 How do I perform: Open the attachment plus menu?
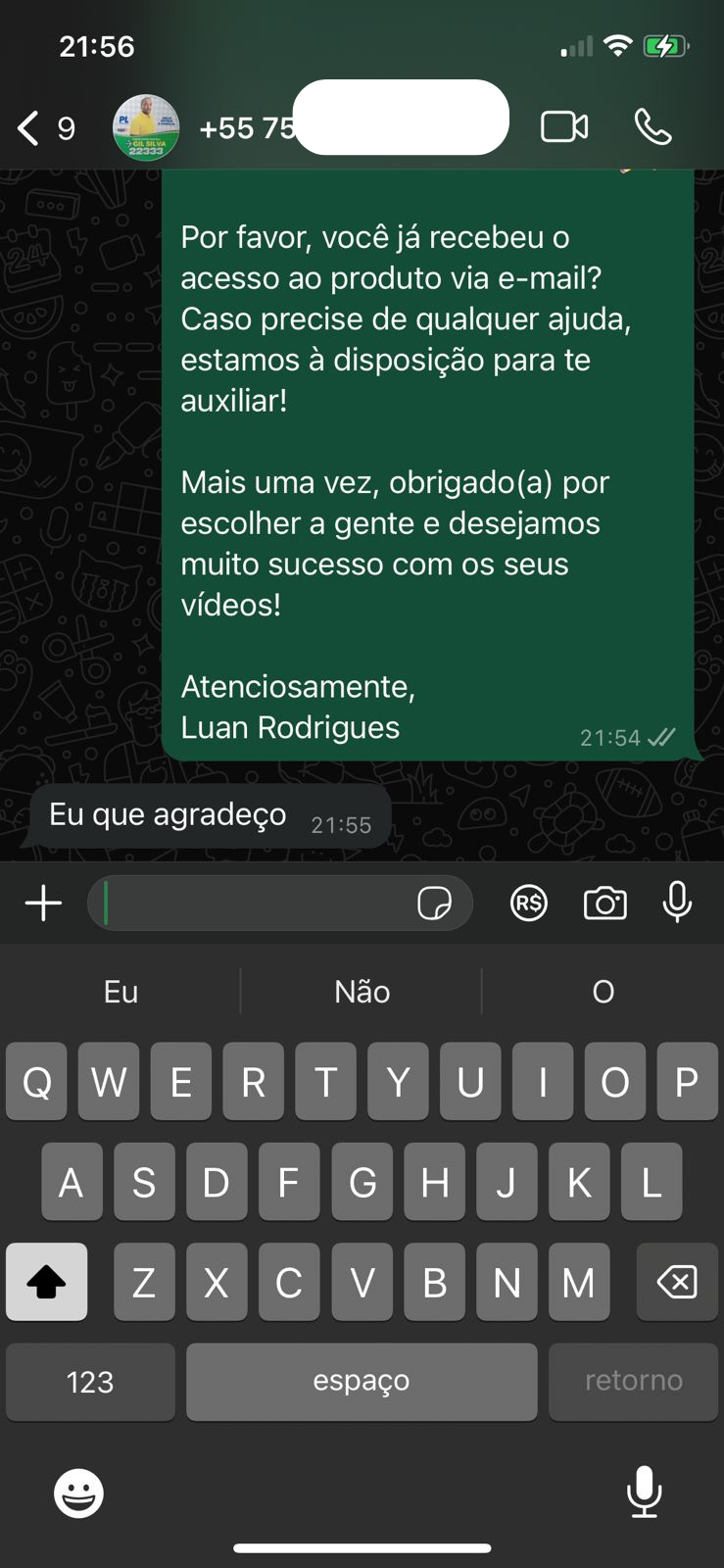[43, 903]
